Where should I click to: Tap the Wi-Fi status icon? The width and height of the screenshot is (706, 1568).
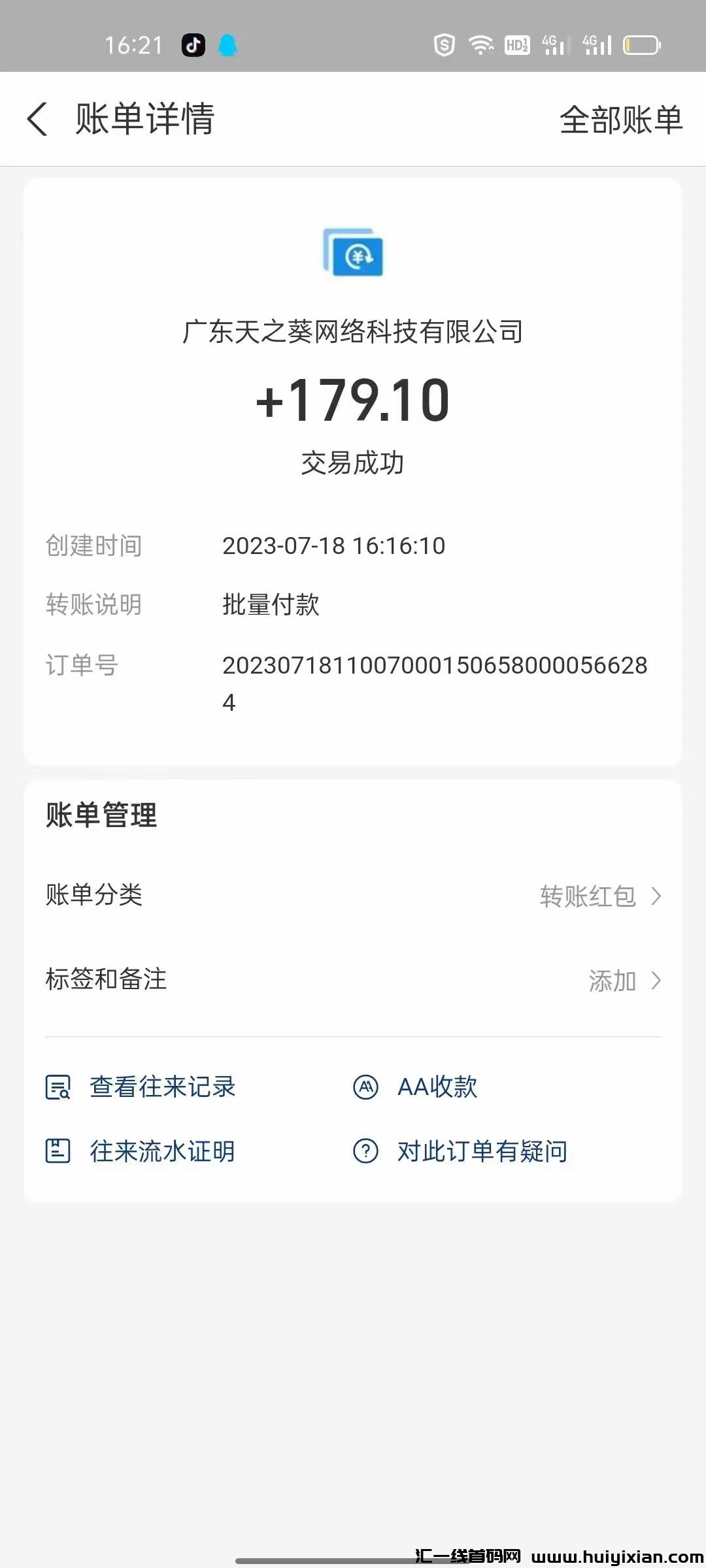[x=480, y=44]
